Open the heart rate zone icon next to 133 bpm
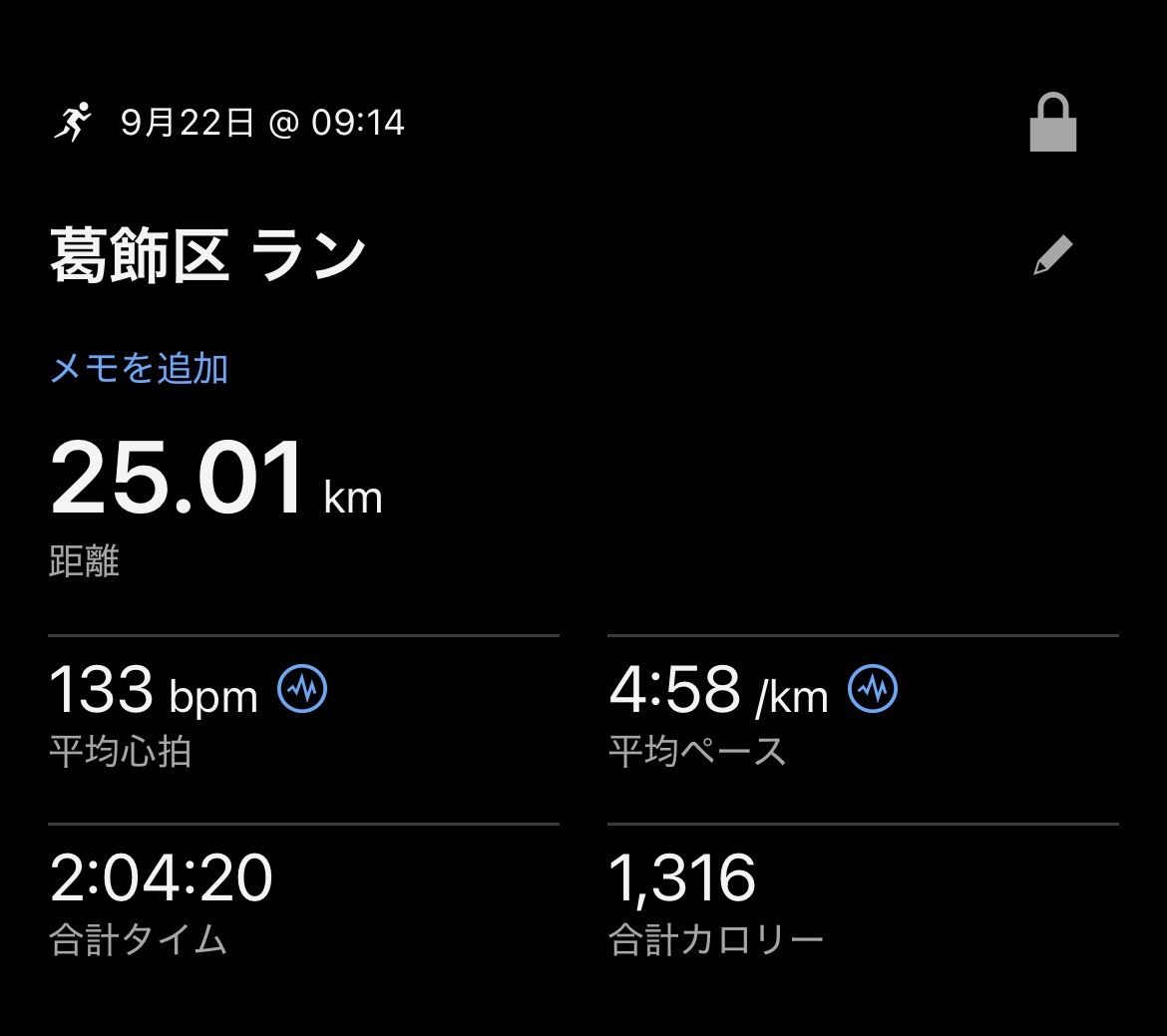The width and height of the screenshot is (1167, 1036). (x=302, y=688)
